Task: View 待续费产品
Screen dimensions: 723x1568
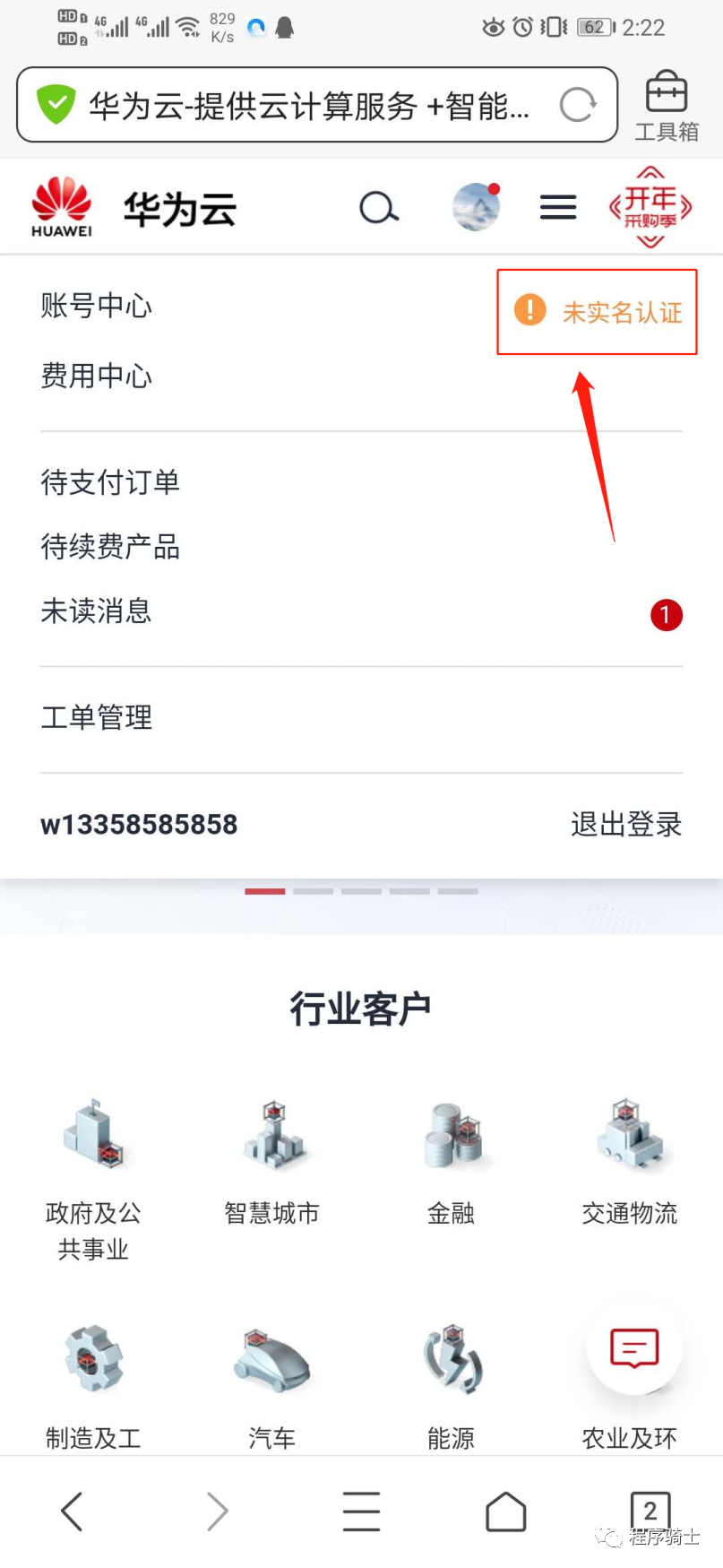Action: coord(110,547)
